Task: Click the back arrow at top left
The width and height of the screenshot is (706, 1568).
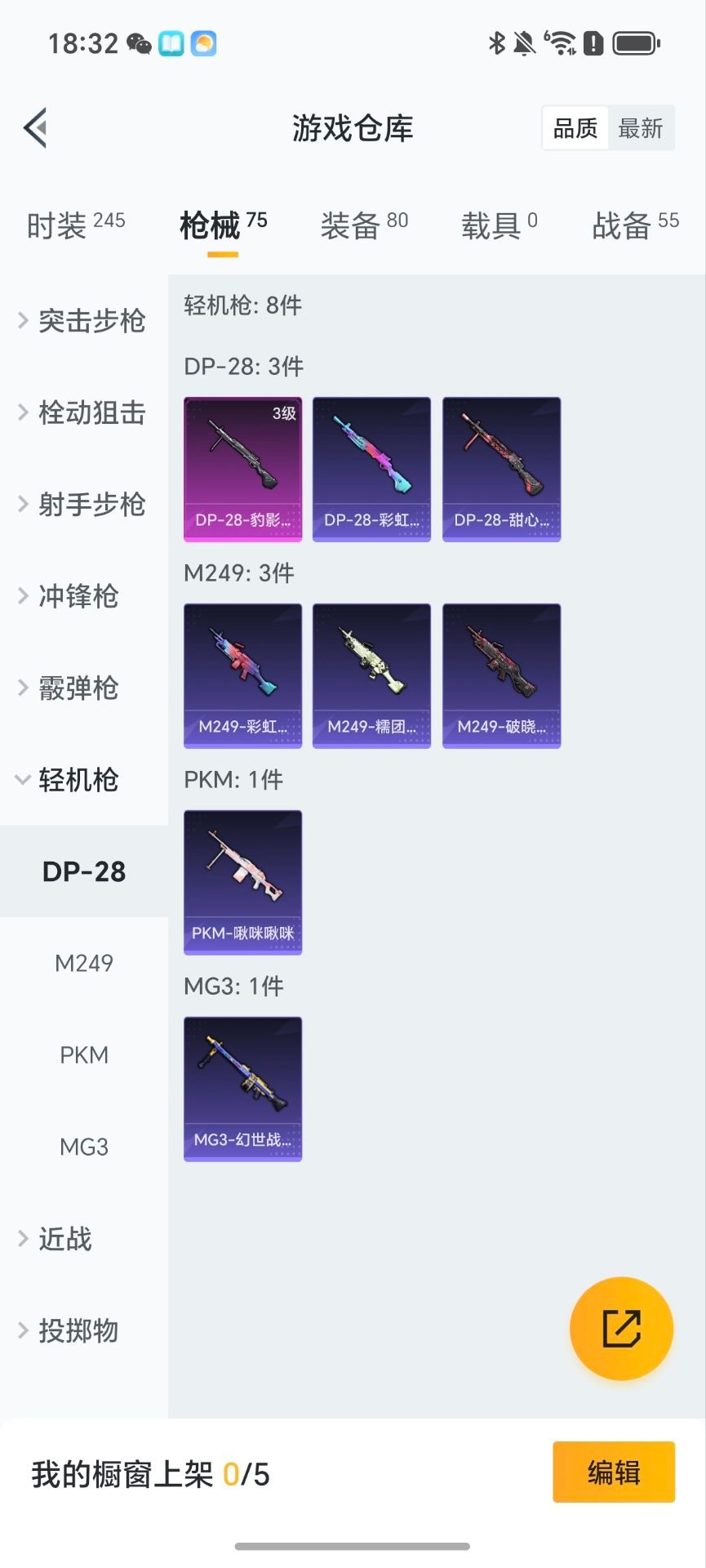Action: coord(33,128)
